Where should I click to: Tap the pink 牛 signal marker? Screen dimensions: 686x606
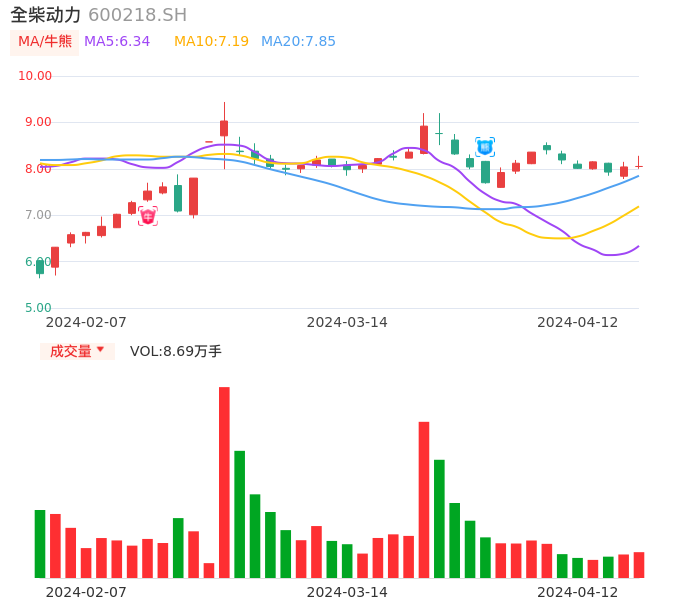148,216
